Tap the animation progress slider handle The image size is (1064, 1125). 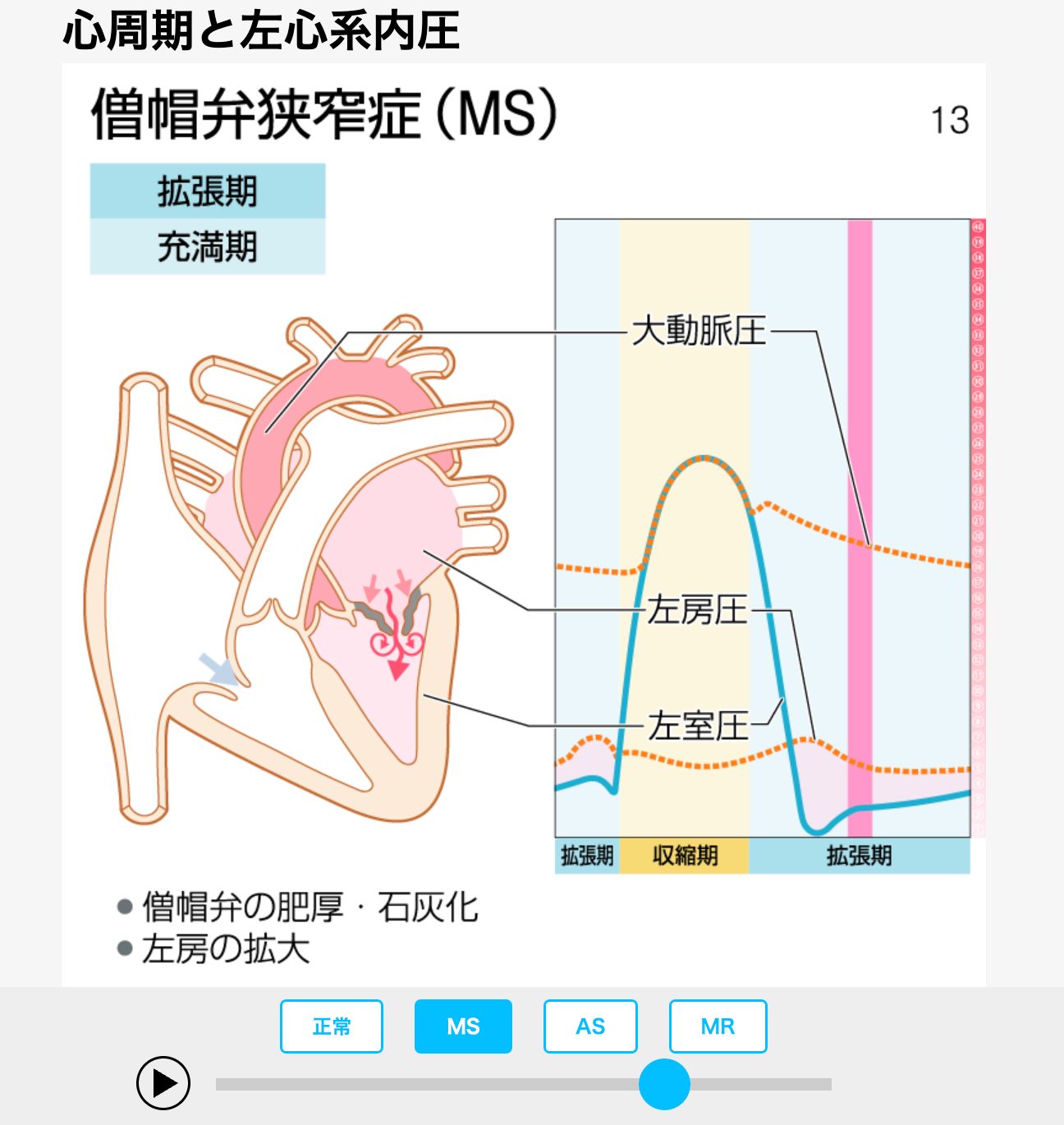[x=664, y=1084]
